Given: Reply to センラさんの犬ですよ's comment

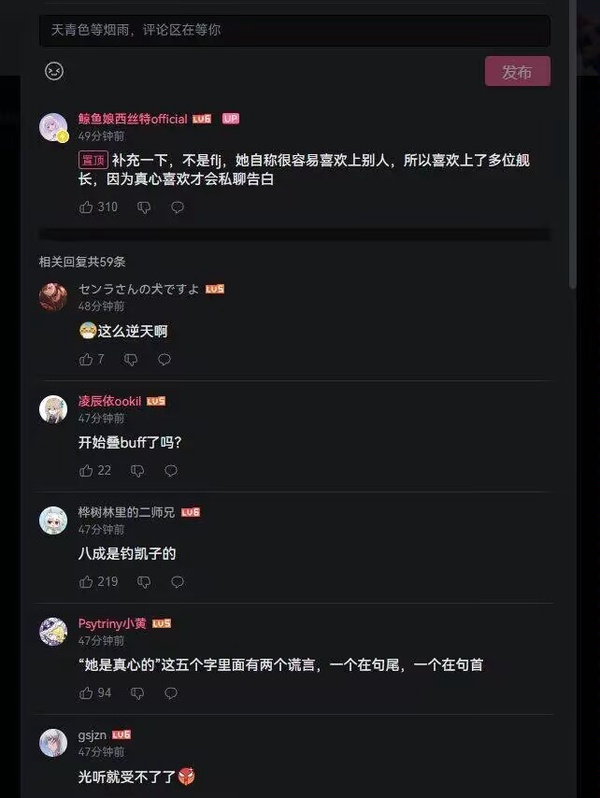Looking at the screenshot, I should coord(164,359).
